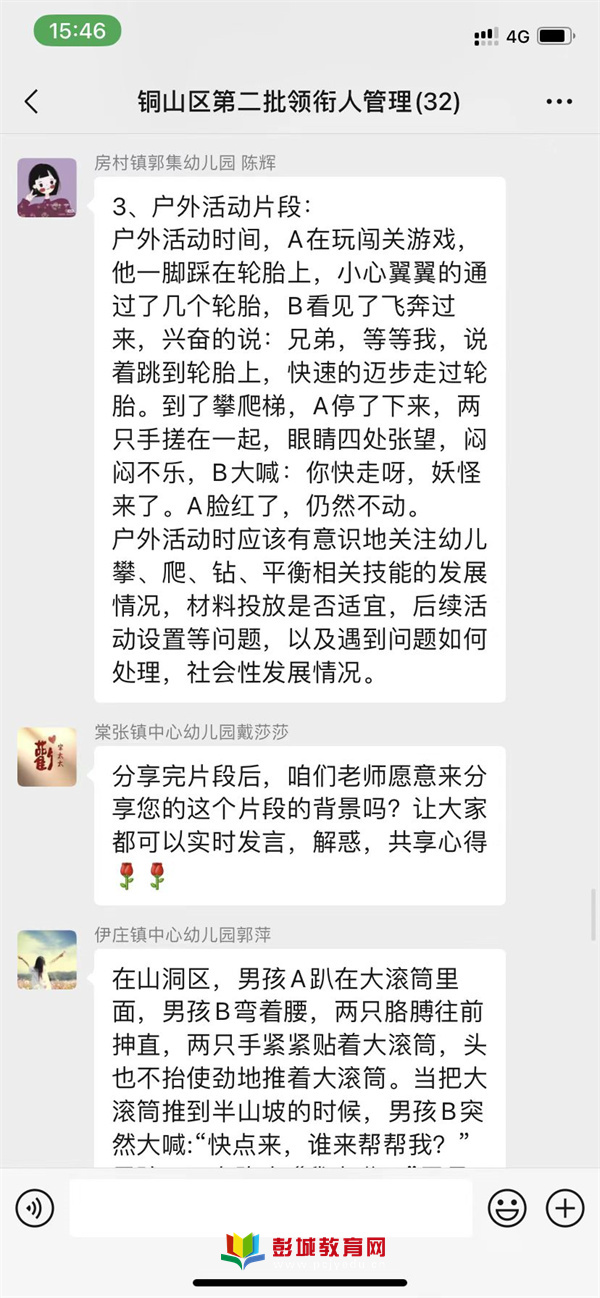Screen dimensions: 600x1298
Task: Open group chat details via three dots
Action: (559, 102)
